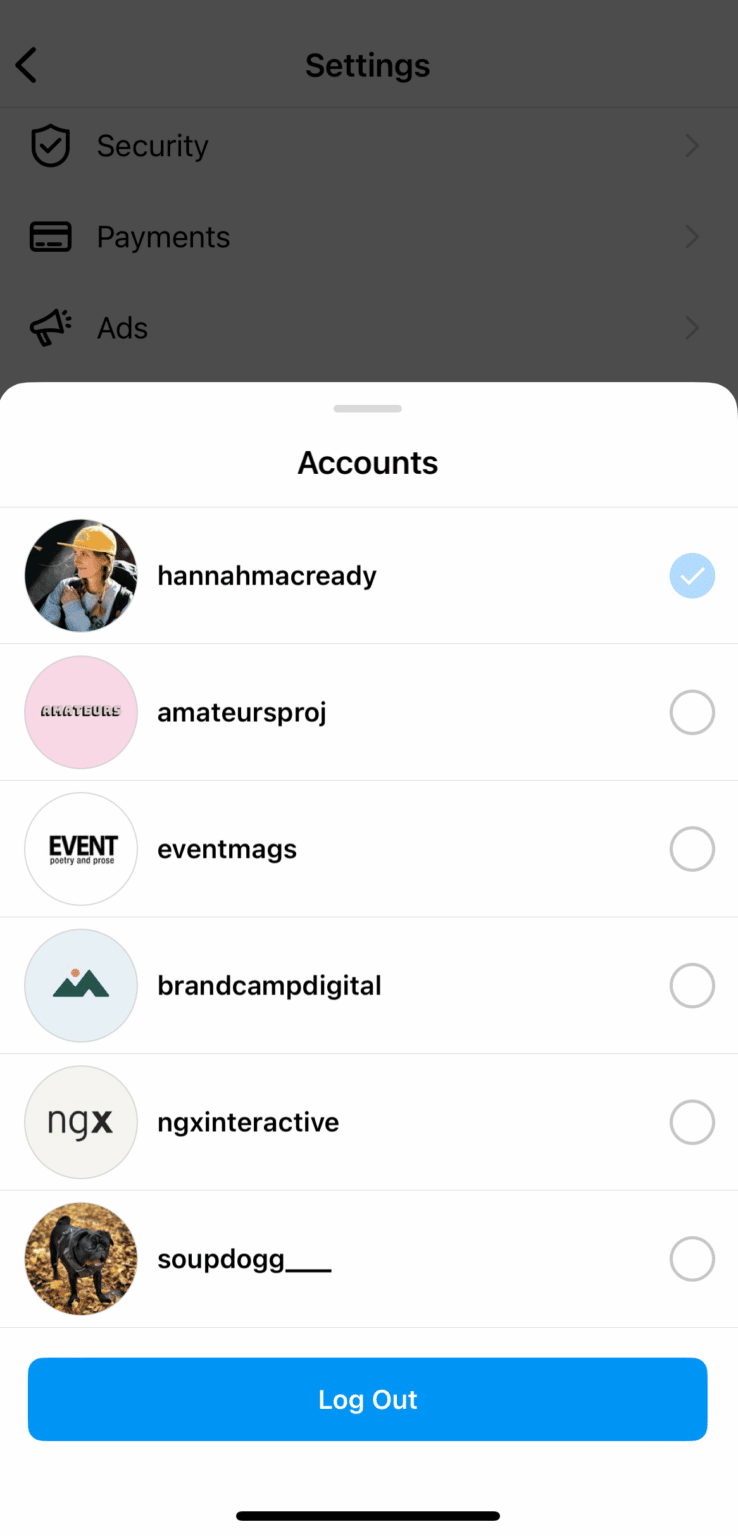The width and height of the screenshot is (738, 1536).
Task: Open Security settings
Action: (152, 146)
